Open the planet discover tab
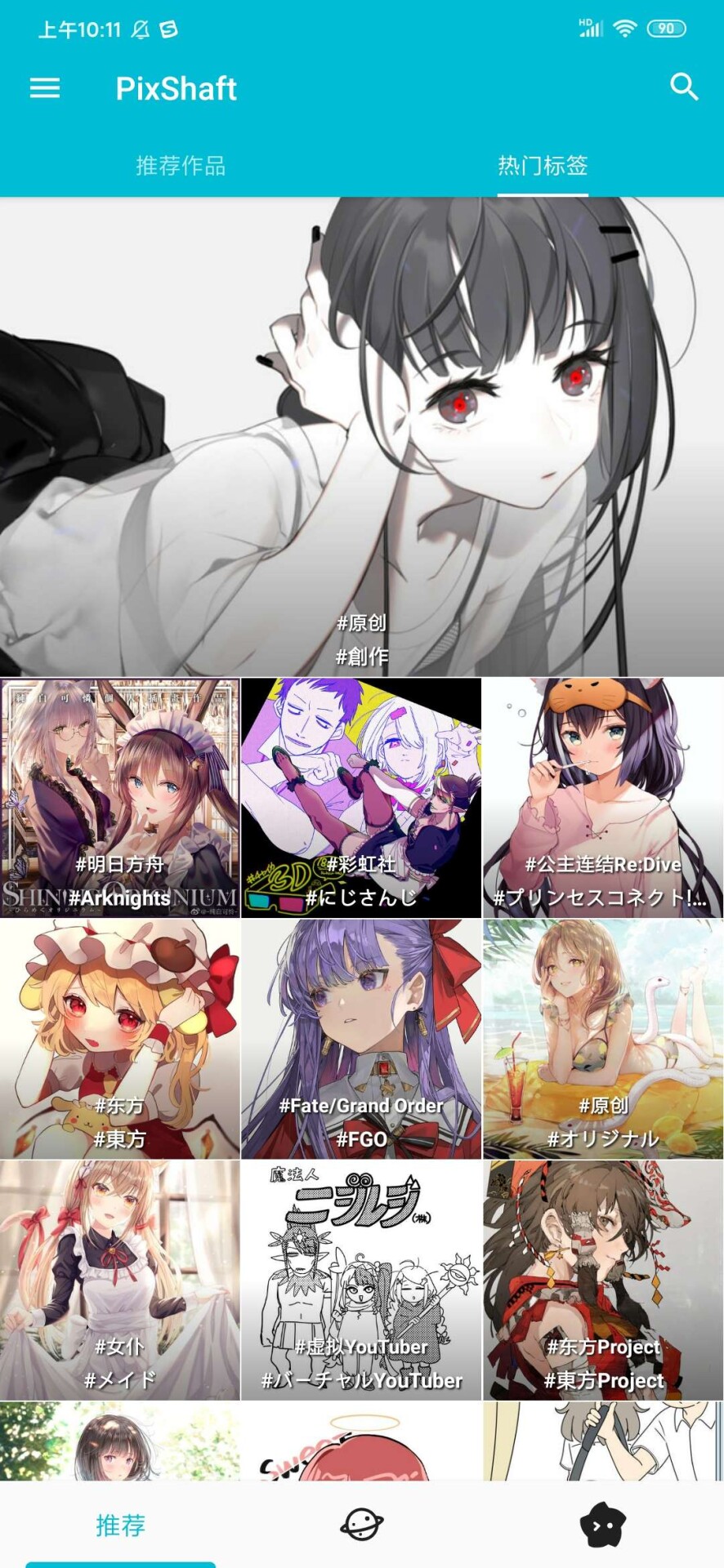The width and height of the screenshot is (724, 1568). (361, 1524)
